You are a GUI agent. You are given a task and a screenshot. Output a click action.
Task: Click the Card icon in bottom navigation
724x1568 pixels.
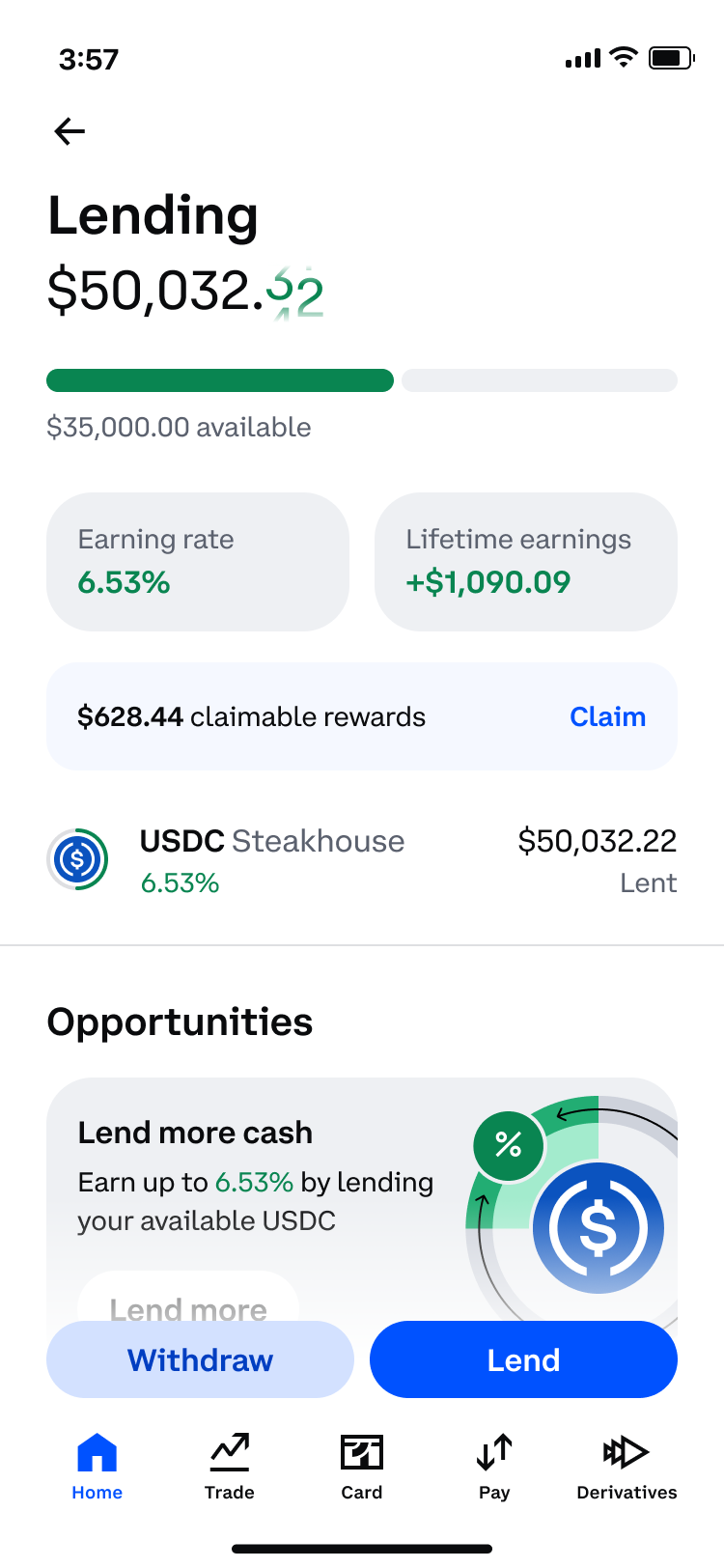(x=361, y=1450)
